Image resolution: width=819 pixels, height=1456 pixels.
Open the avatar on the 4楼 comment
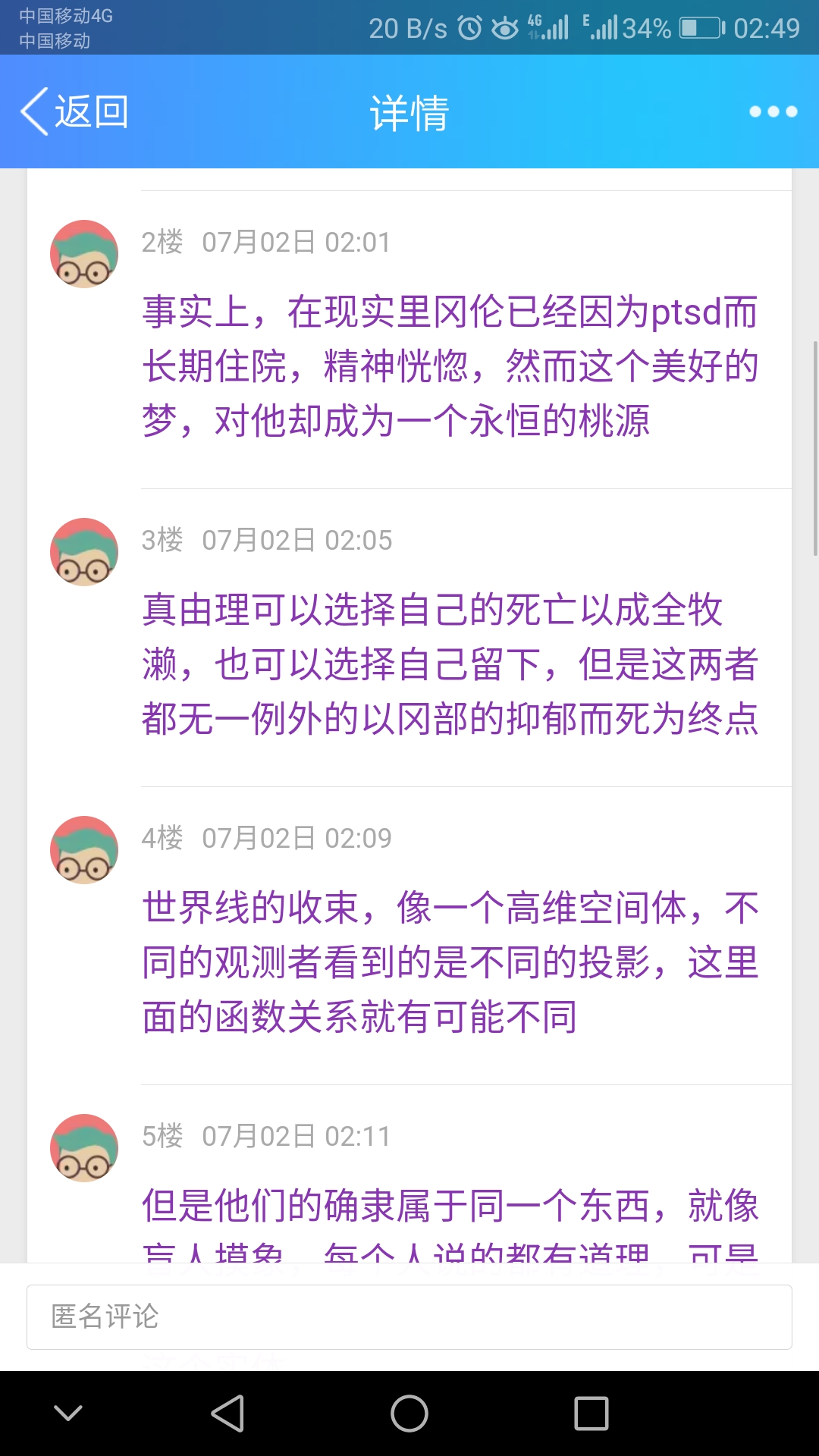tap(84, 850)
